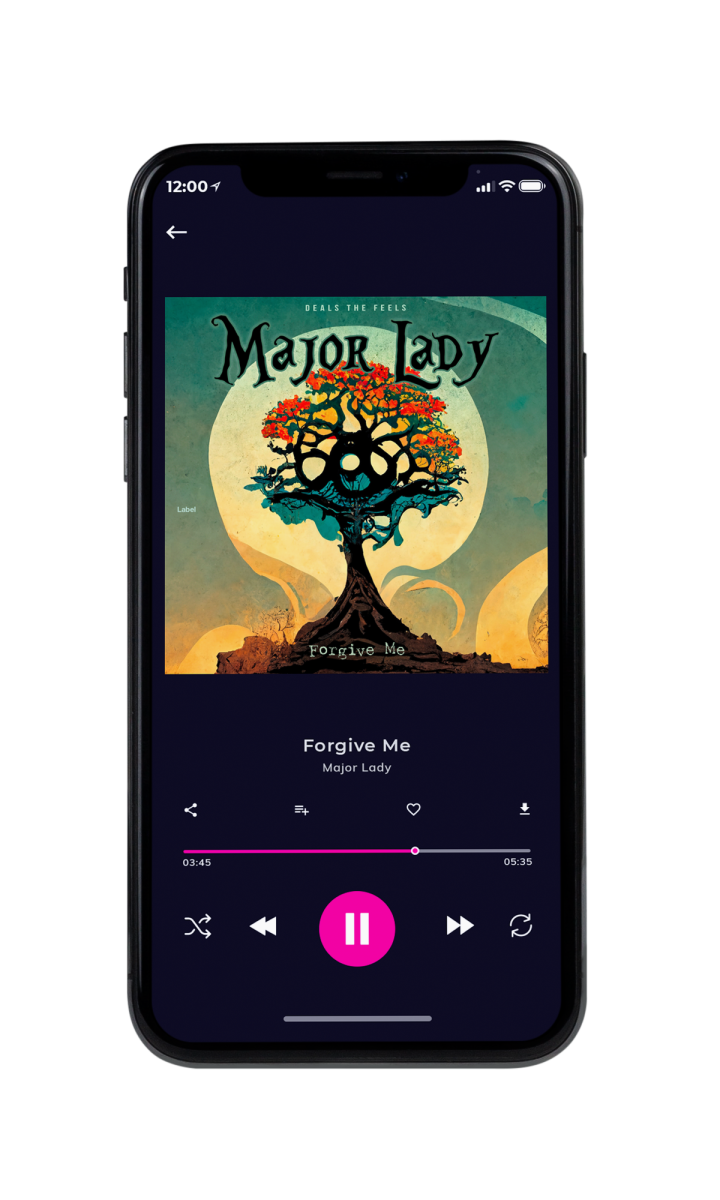Tap the playback progress bar to seek
This screenshot has width=720, height=1200.
[357, 851]
